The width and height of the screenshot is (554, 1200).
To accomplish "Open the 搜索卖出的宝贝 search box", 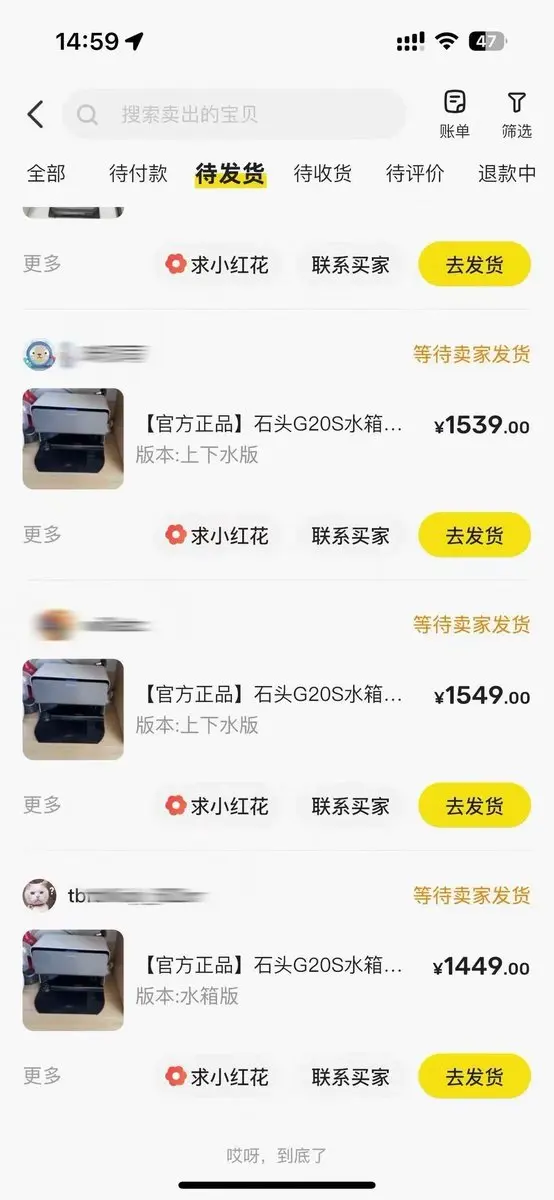I will (235, 114).
